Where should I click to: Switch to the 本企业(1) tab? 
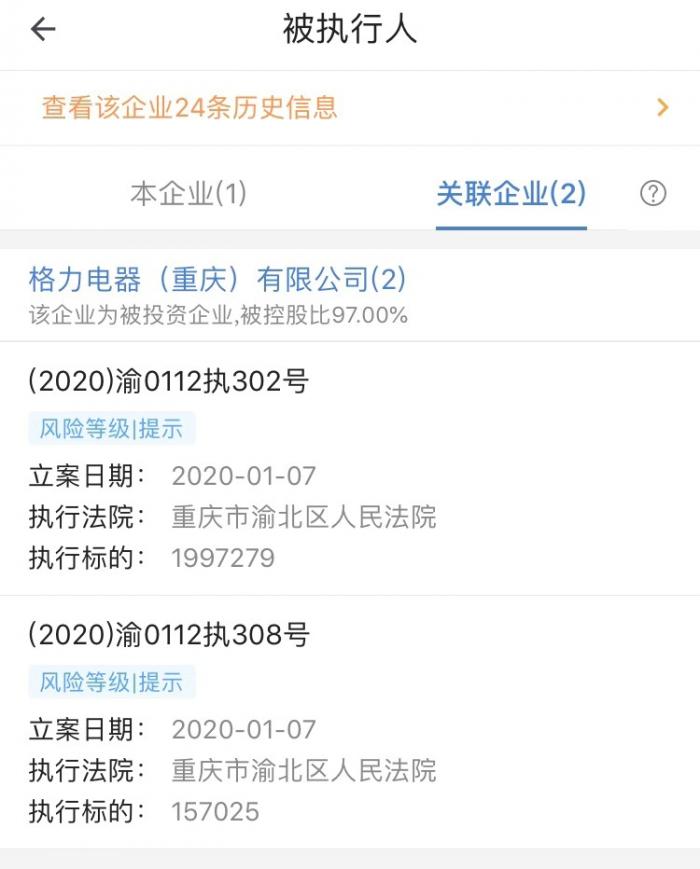(x=188, y=194)
